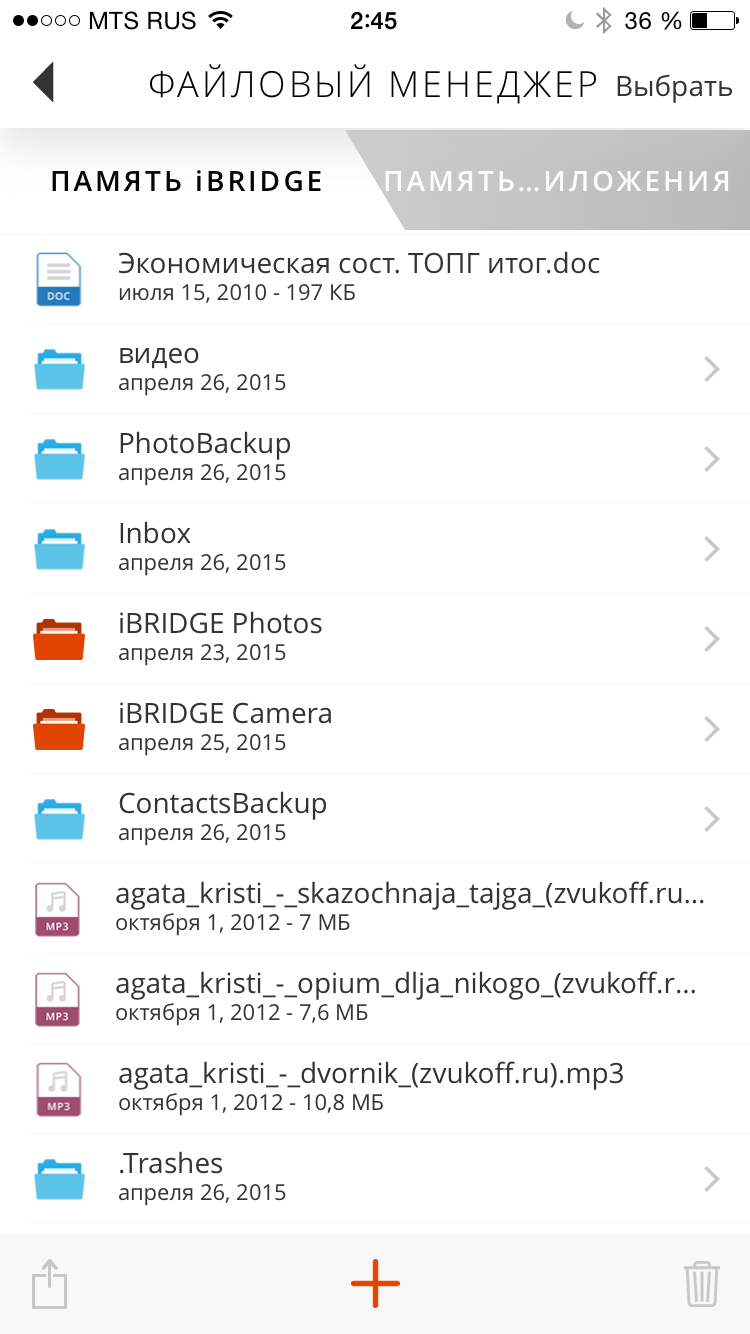
Task: Go back using the top-left arrow
Action: click(x=43, y=82)
